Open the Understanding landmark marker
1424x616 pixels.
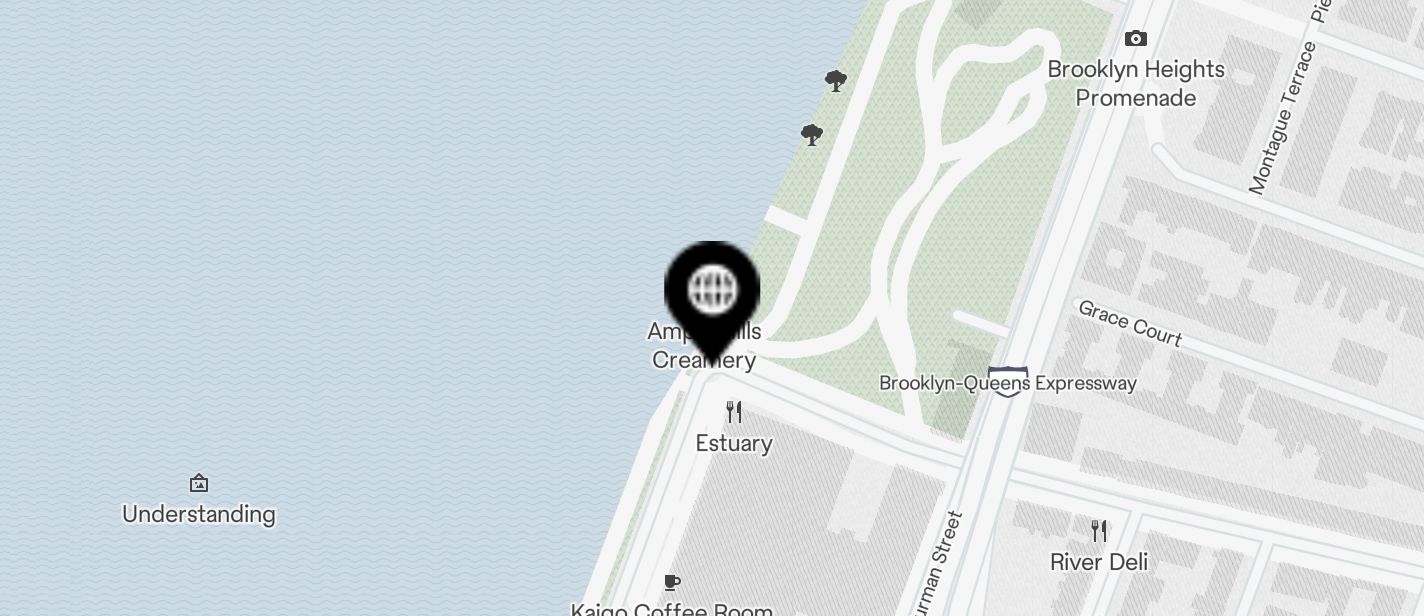(x=199, y=484)
